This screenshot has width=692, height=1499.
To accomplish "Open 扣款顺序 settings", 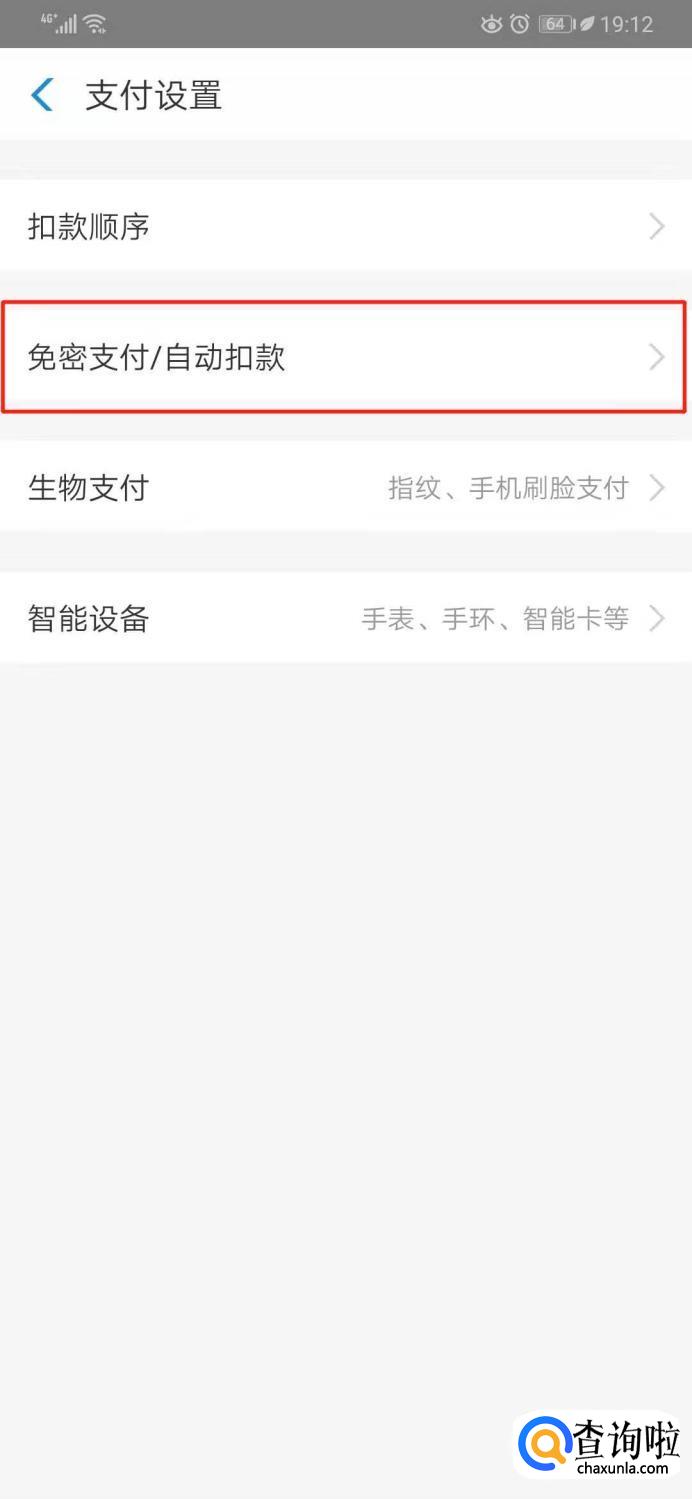I will [x=345, y=226].
